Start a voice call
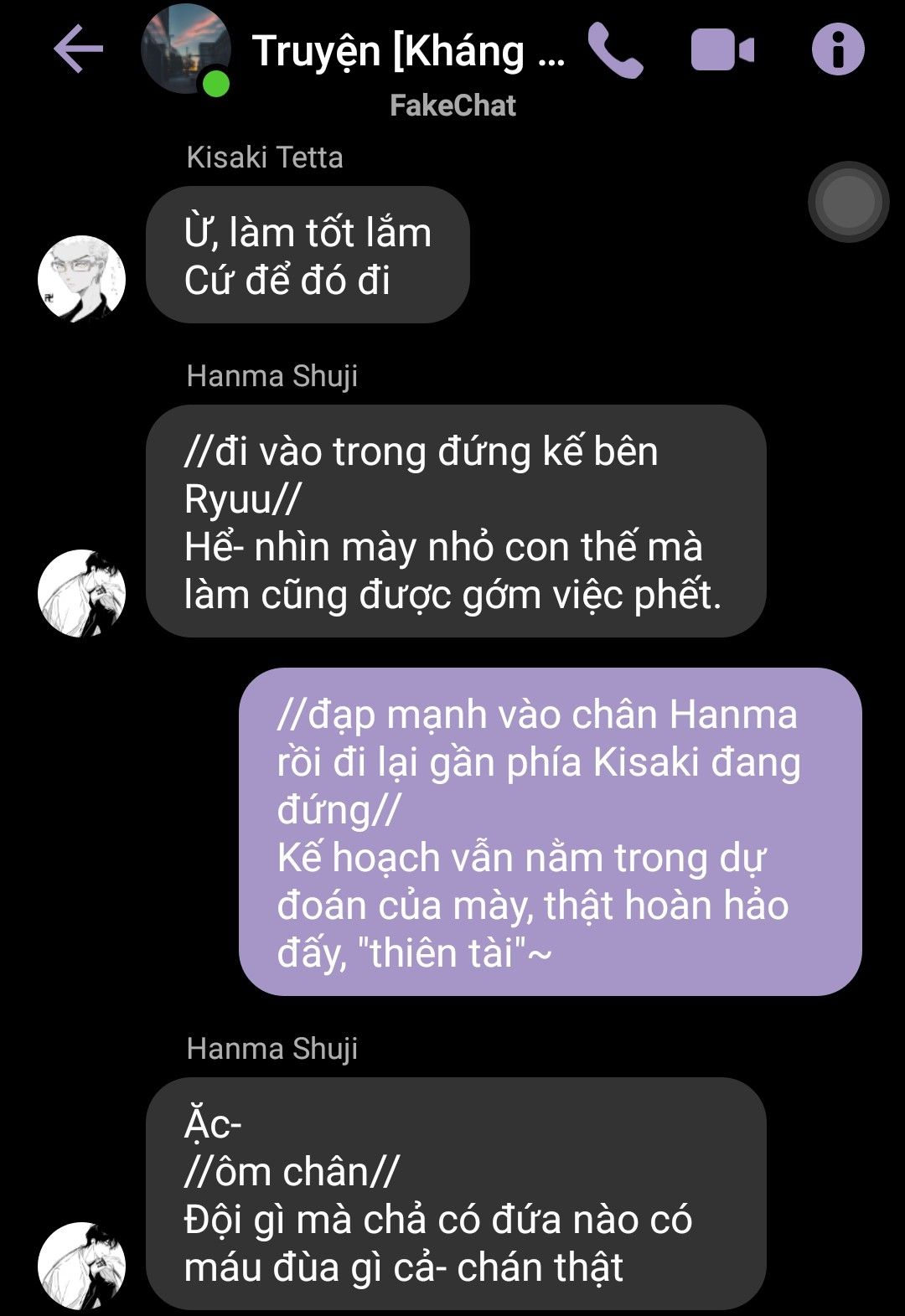The image size is (905, 1316). [x=616, y=50]
